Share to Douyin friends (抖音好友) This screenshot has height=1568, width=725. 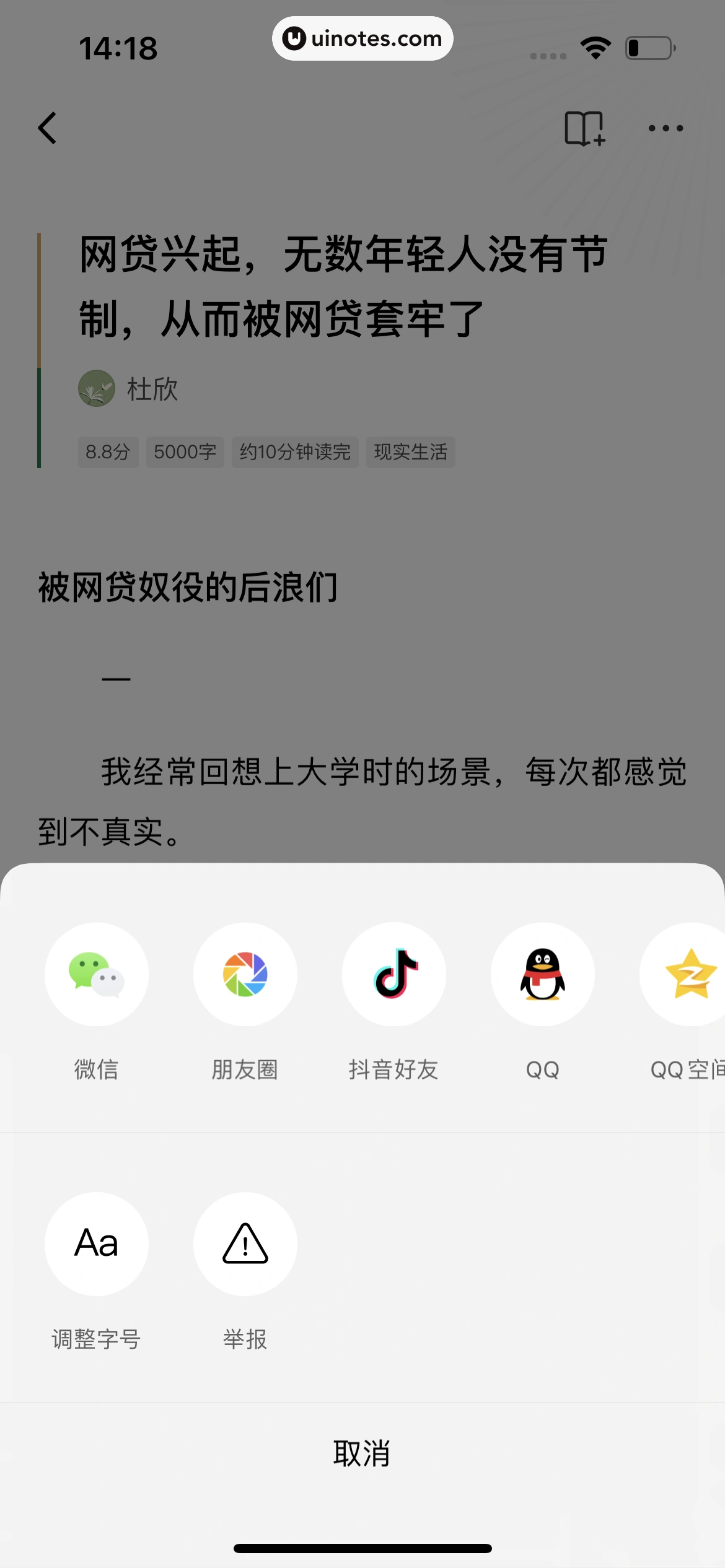click(393, 975)
